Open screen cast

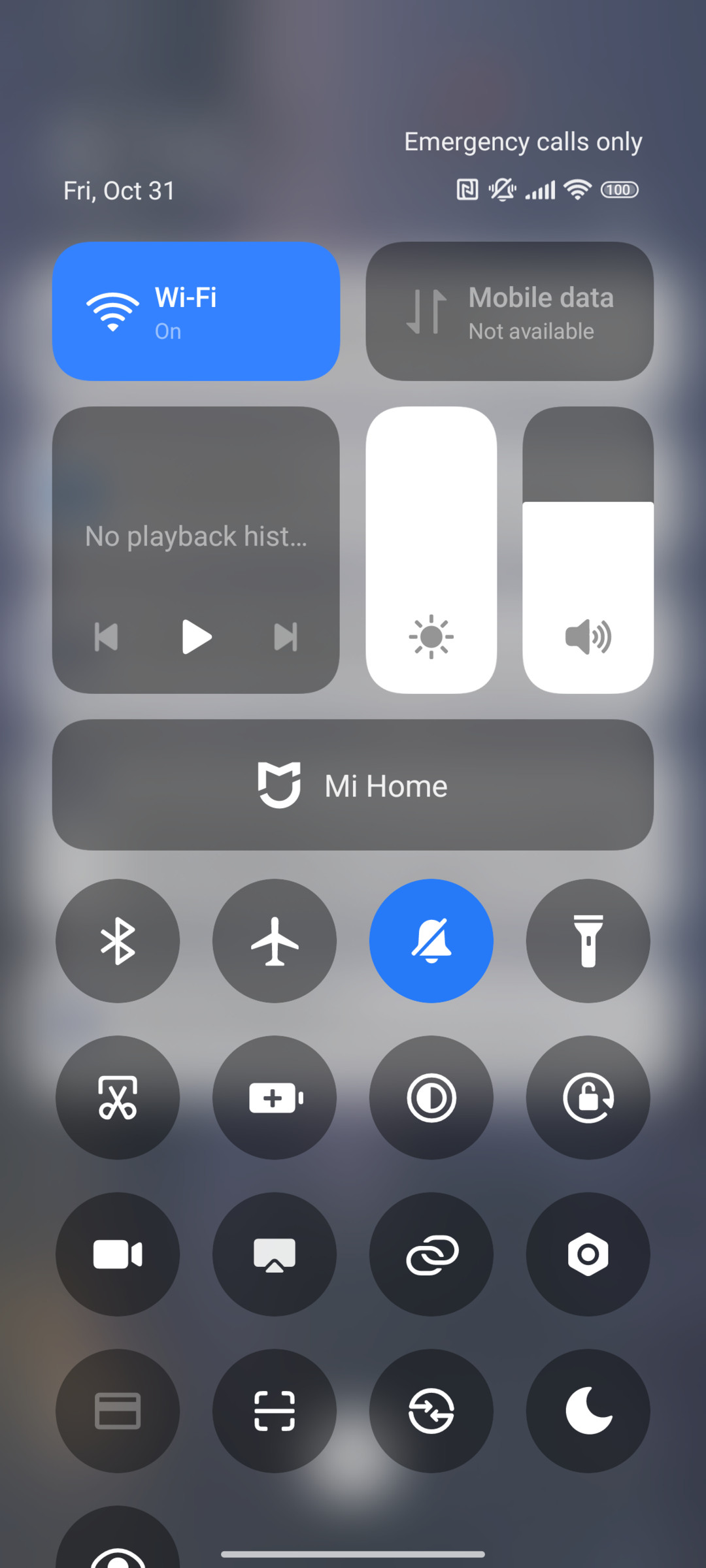[275, 1254]
